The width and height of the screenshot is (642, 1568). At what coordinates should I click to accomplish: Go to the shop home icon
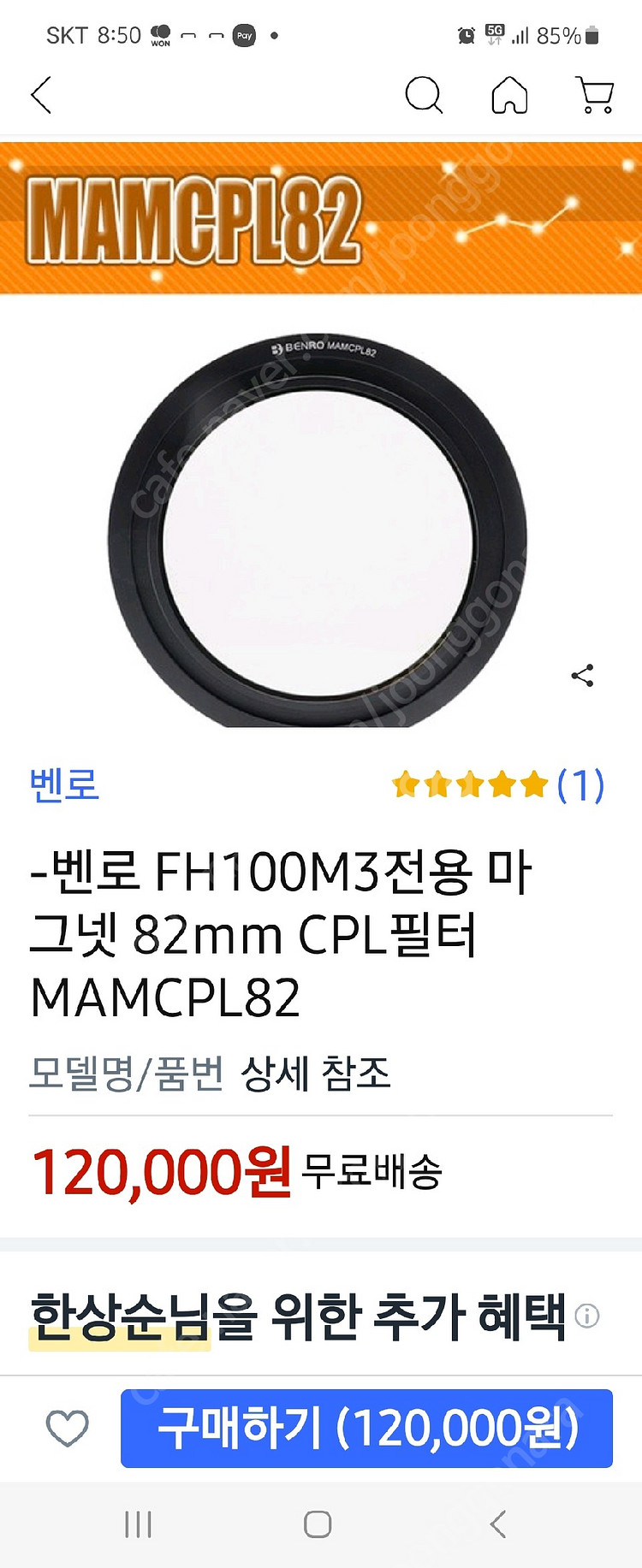tap(509, 95)
